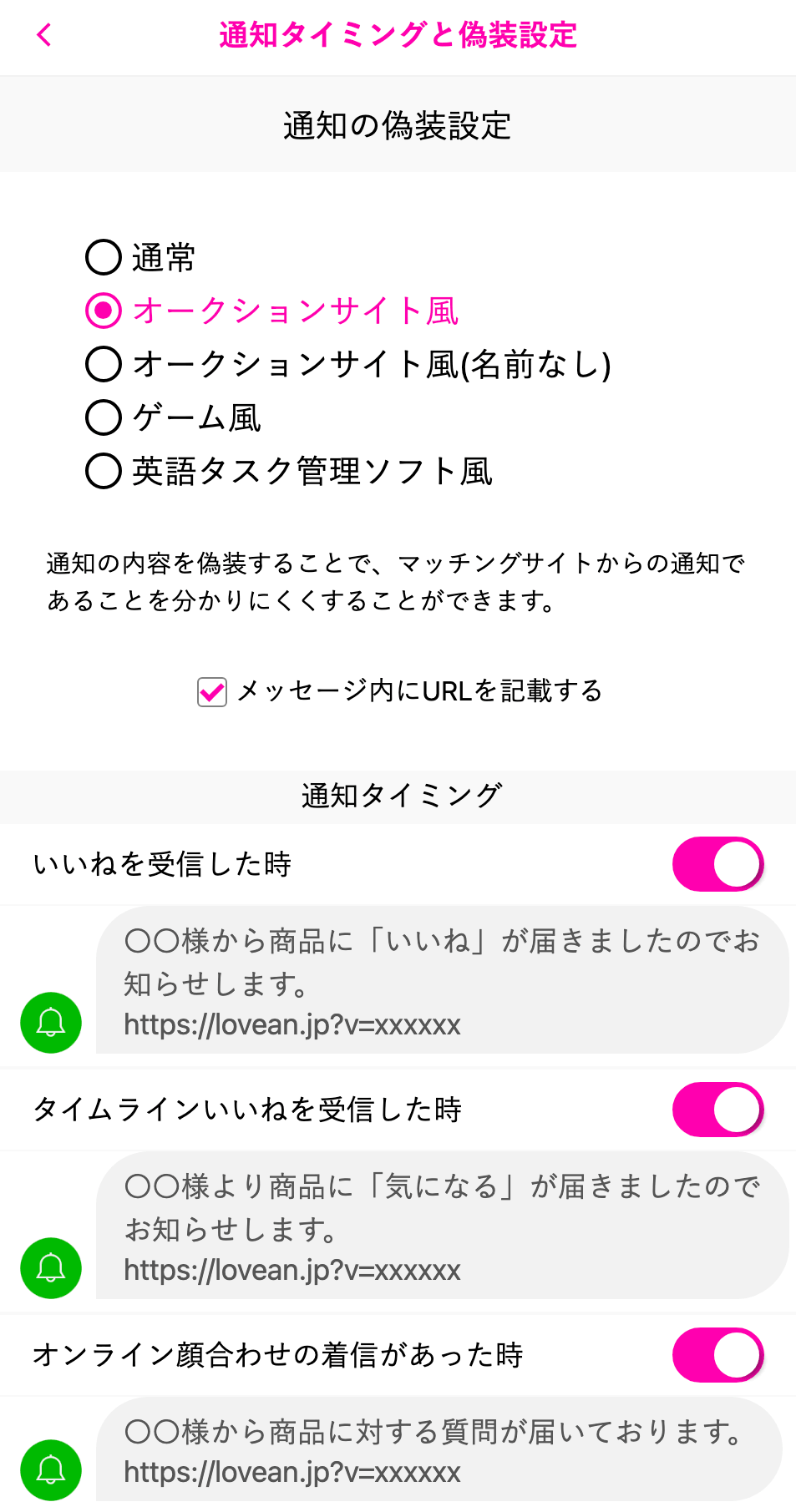Toggle いいねを受信した時 notifications off
The height and width of the screenshot is (1512, 796).
[718, 864]
